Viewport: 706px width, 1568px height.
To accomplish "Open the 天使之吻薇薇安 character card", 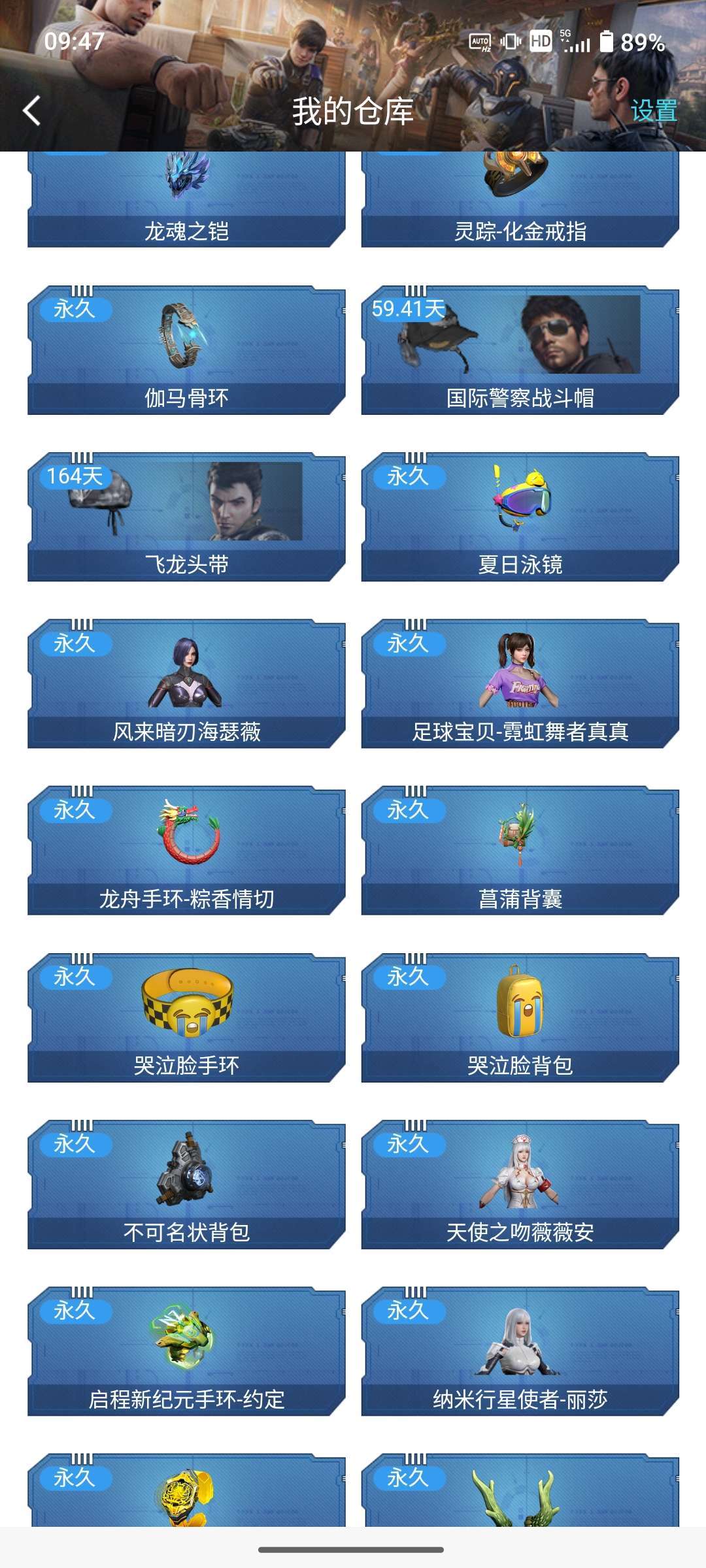I will (520, 1184).
